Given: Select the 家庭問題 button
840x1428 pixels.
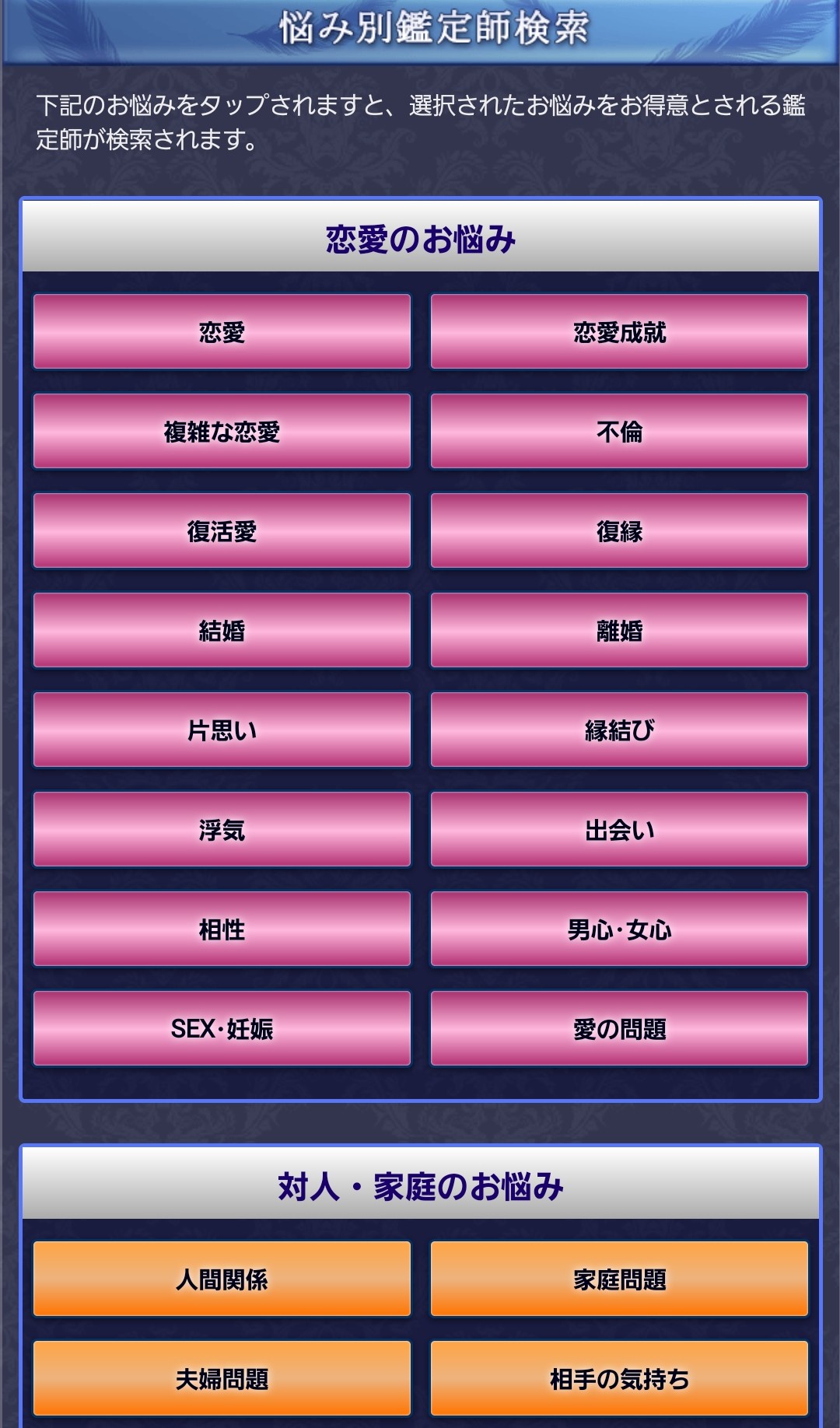Looking at the screenshot, I should coord(619,1279).
